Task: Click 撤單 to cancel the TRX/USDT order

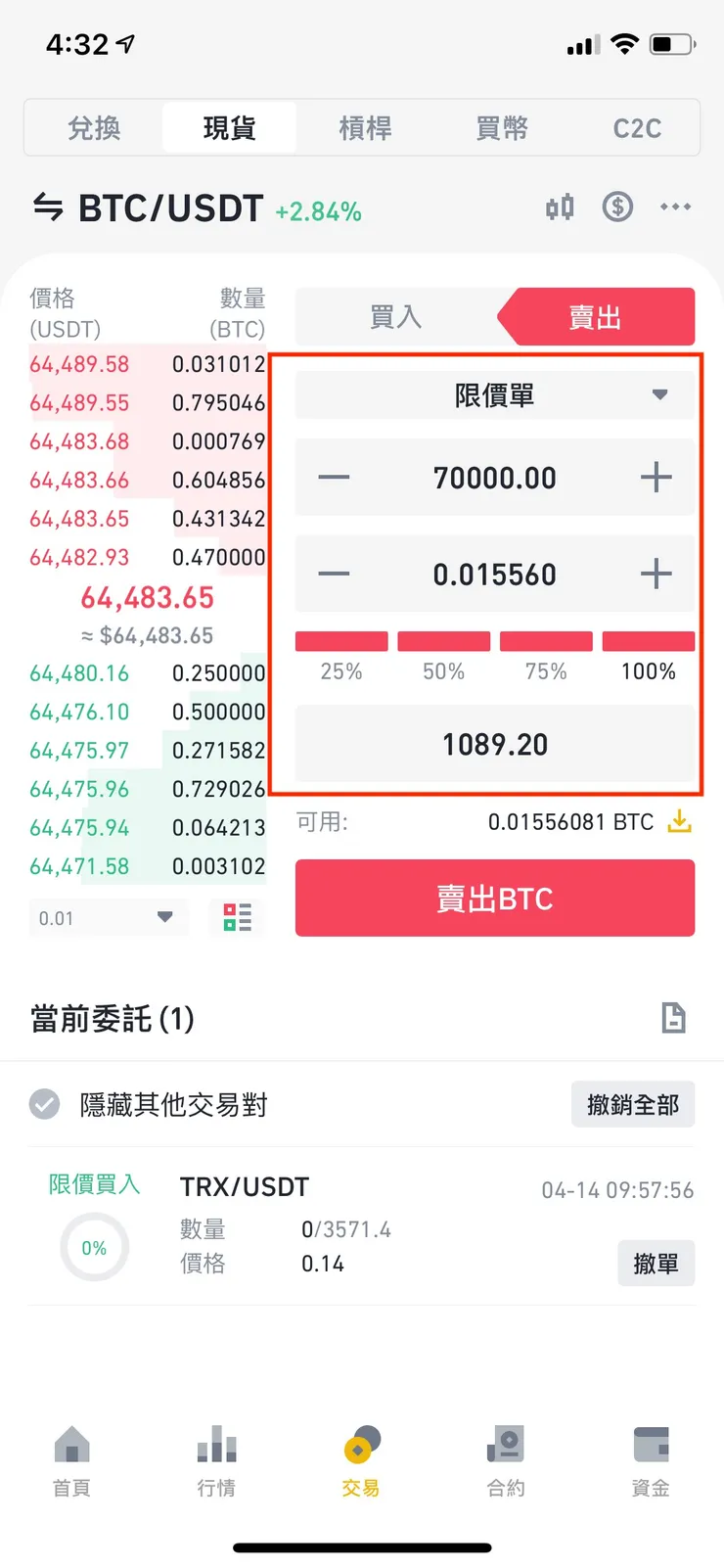Action: point(656,1264)
